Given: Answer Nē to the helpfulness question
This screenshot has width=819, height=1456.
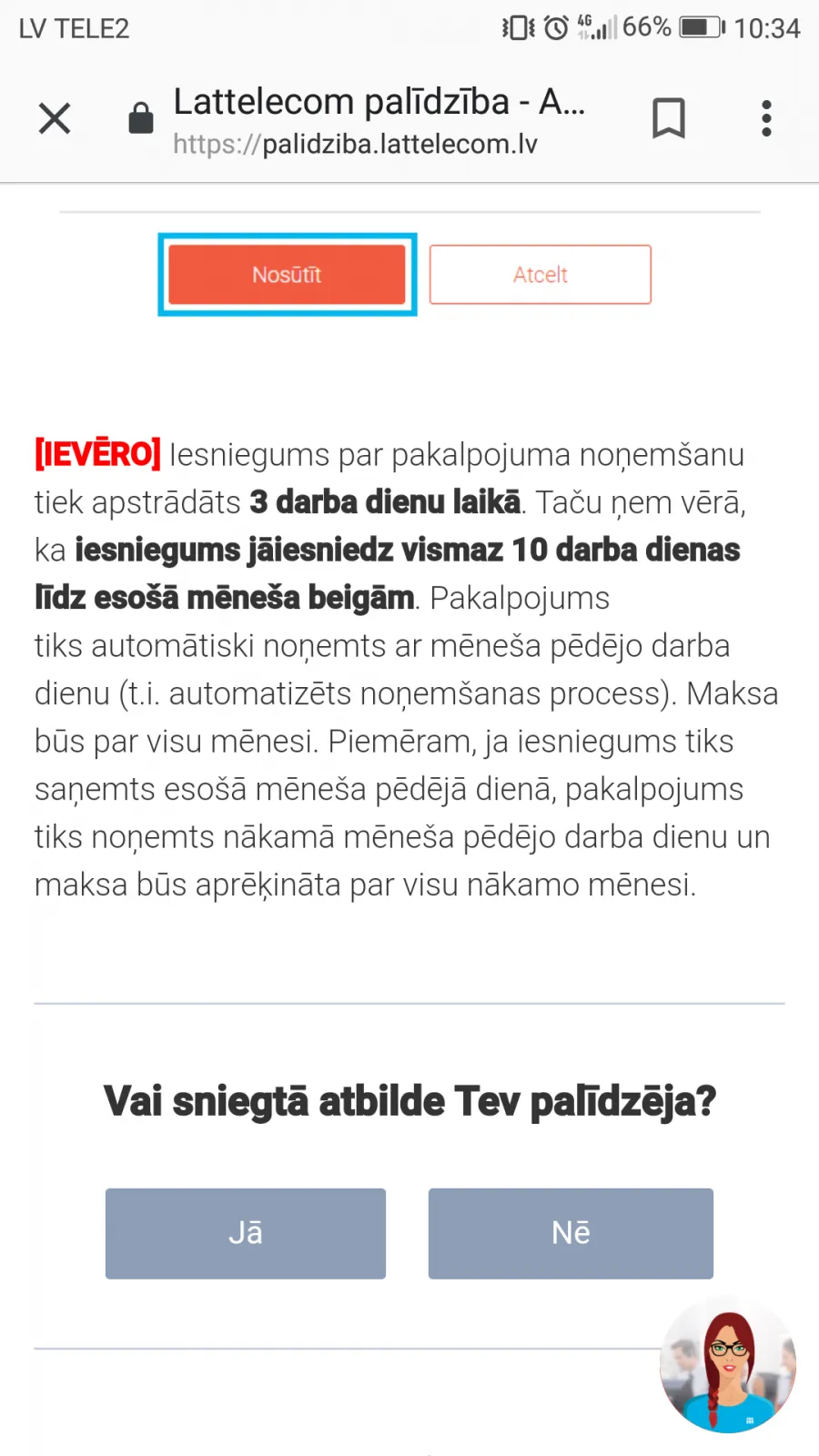Looking at the screenshot, I should 571,1233.
